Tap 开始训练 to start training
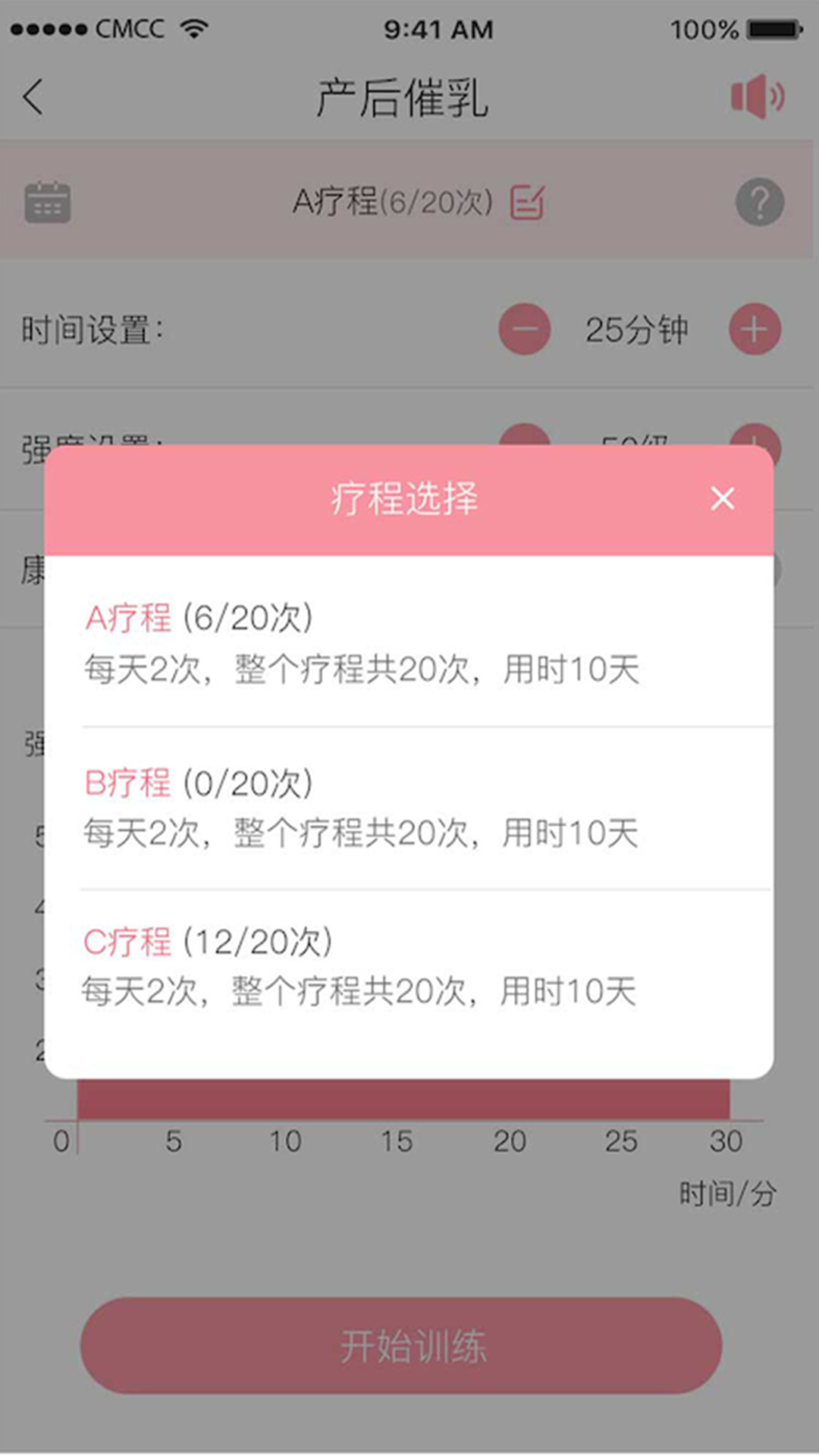Image resolution: width=819 pixels, height=1456 pixels. click(401, 1346)
